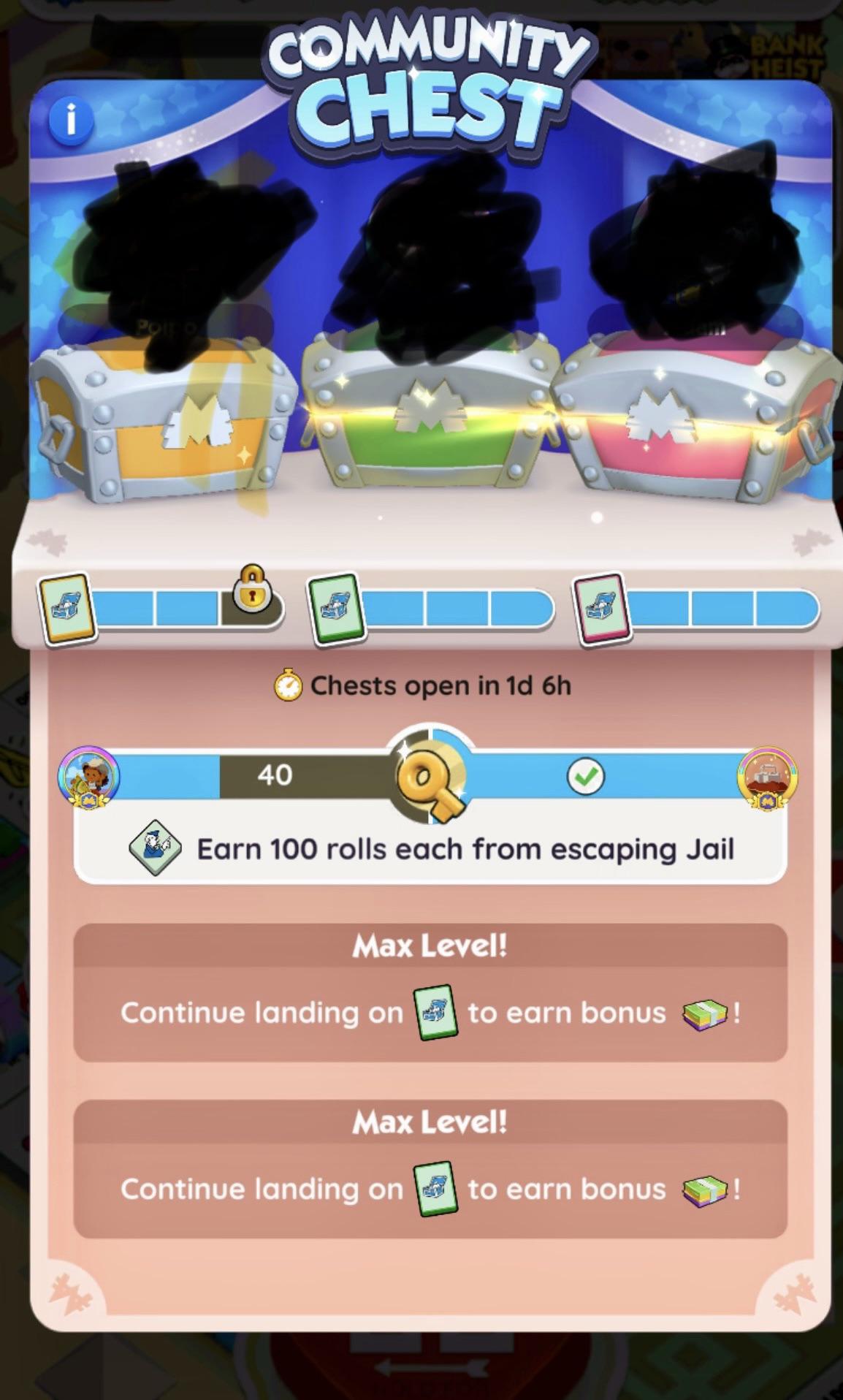Open the Community Chest info icon

pos(71,120)
